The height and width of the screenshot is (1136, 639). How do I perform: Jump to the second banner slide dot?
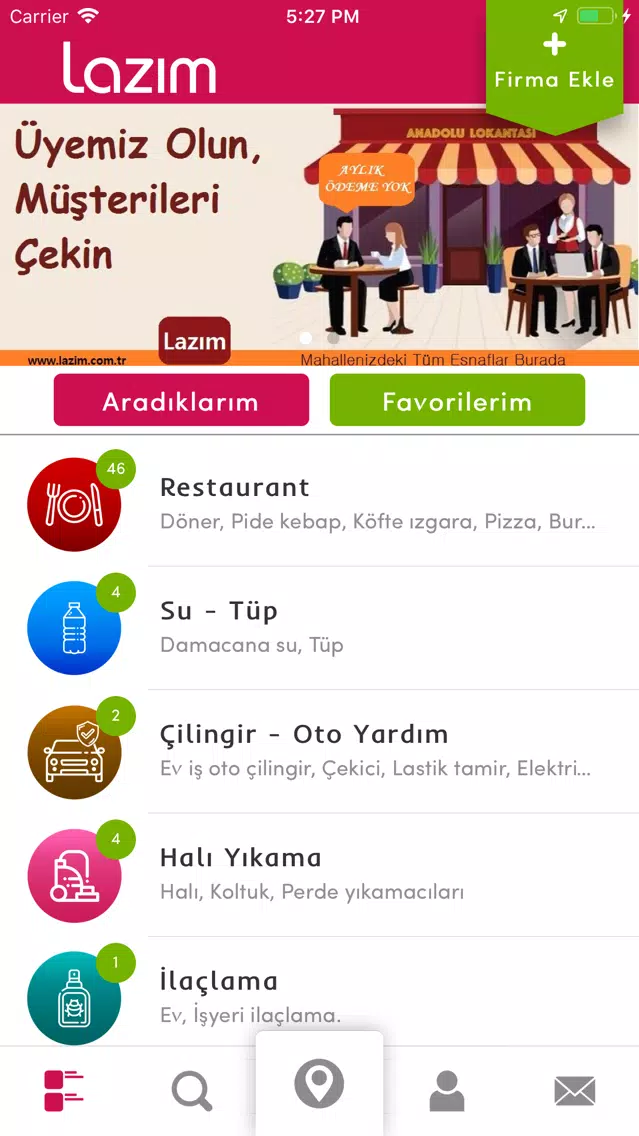(333, 338)
